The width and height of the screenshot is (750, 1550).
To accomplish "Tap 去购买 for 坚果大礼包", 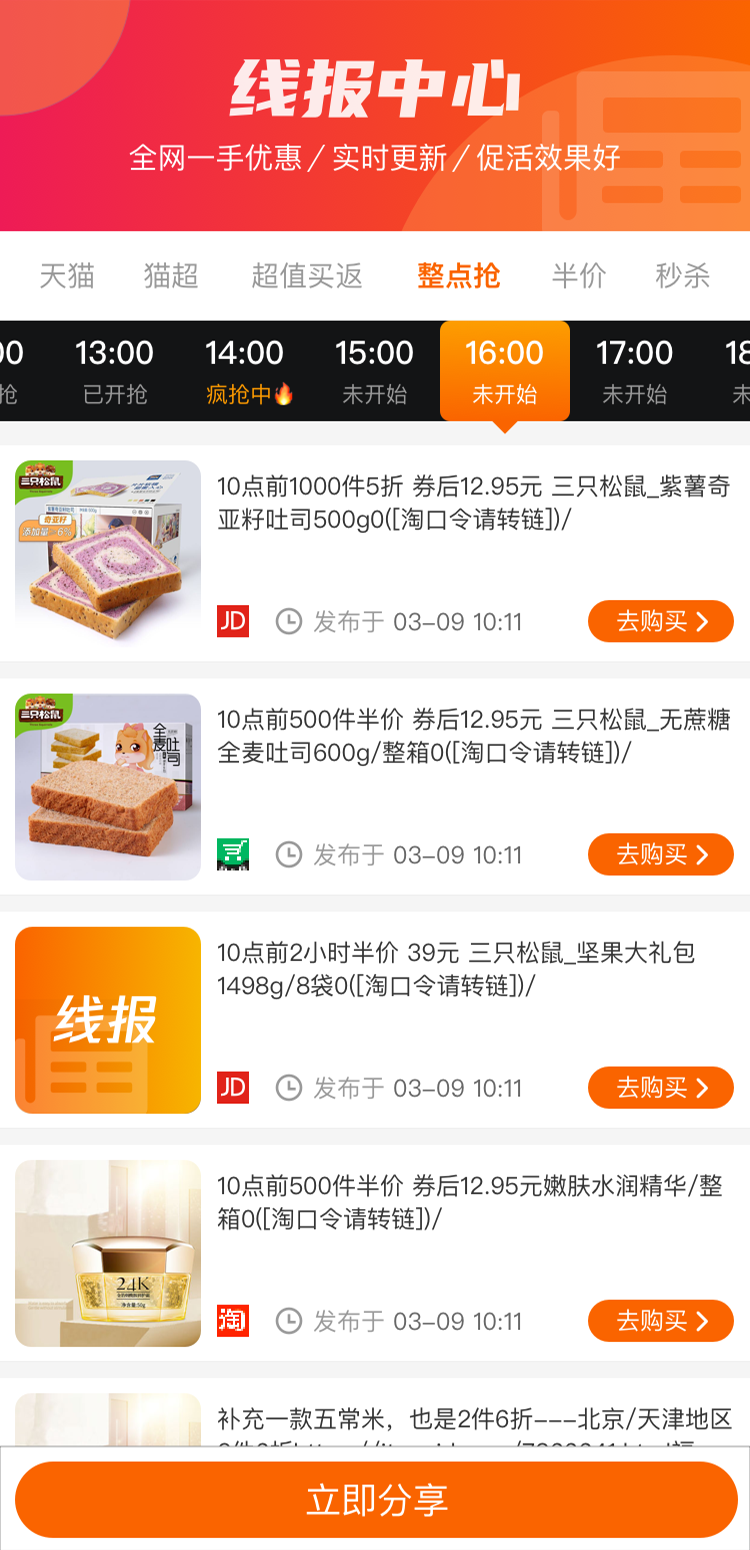I will 661,1088.
